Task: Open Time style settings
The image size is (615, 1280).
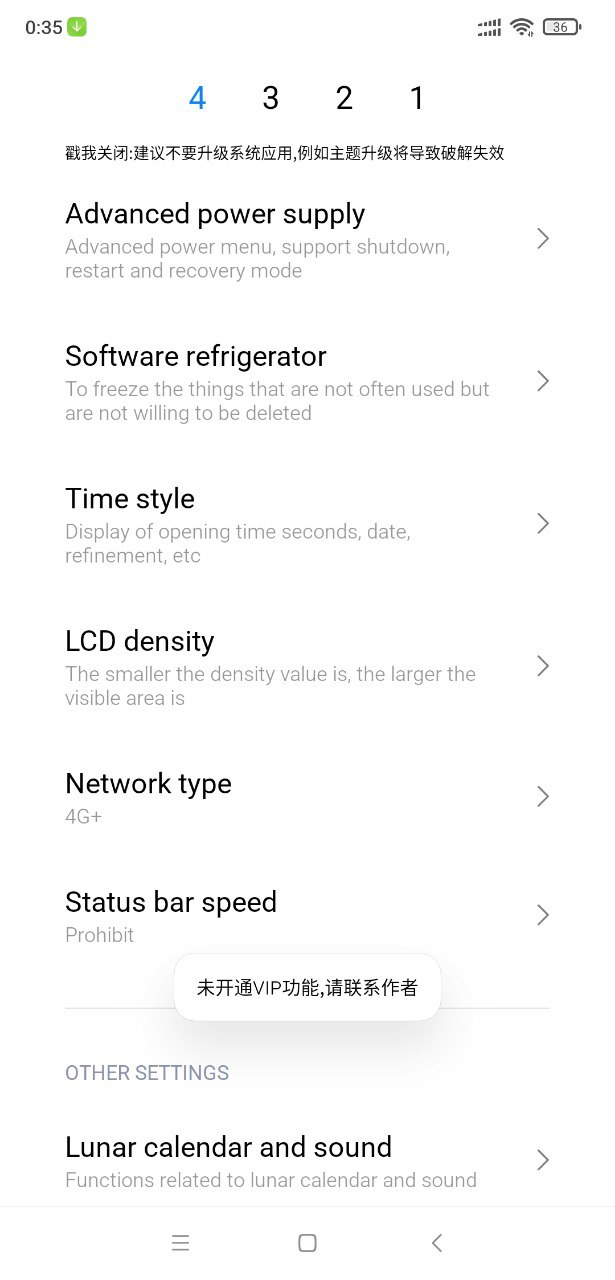Action: 307,525
